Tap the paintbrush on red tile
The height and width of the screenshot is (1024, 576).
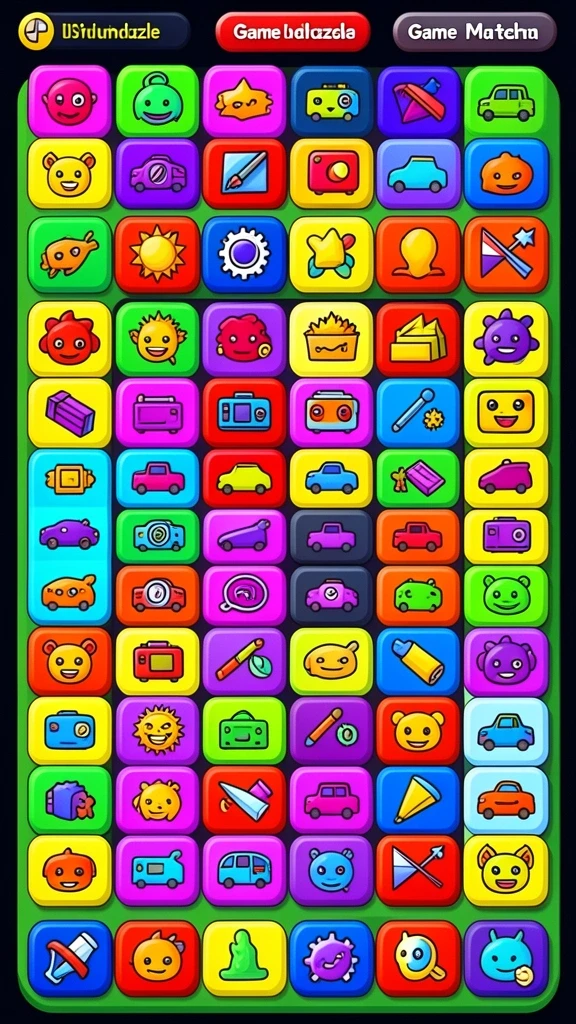coord(244,174)
